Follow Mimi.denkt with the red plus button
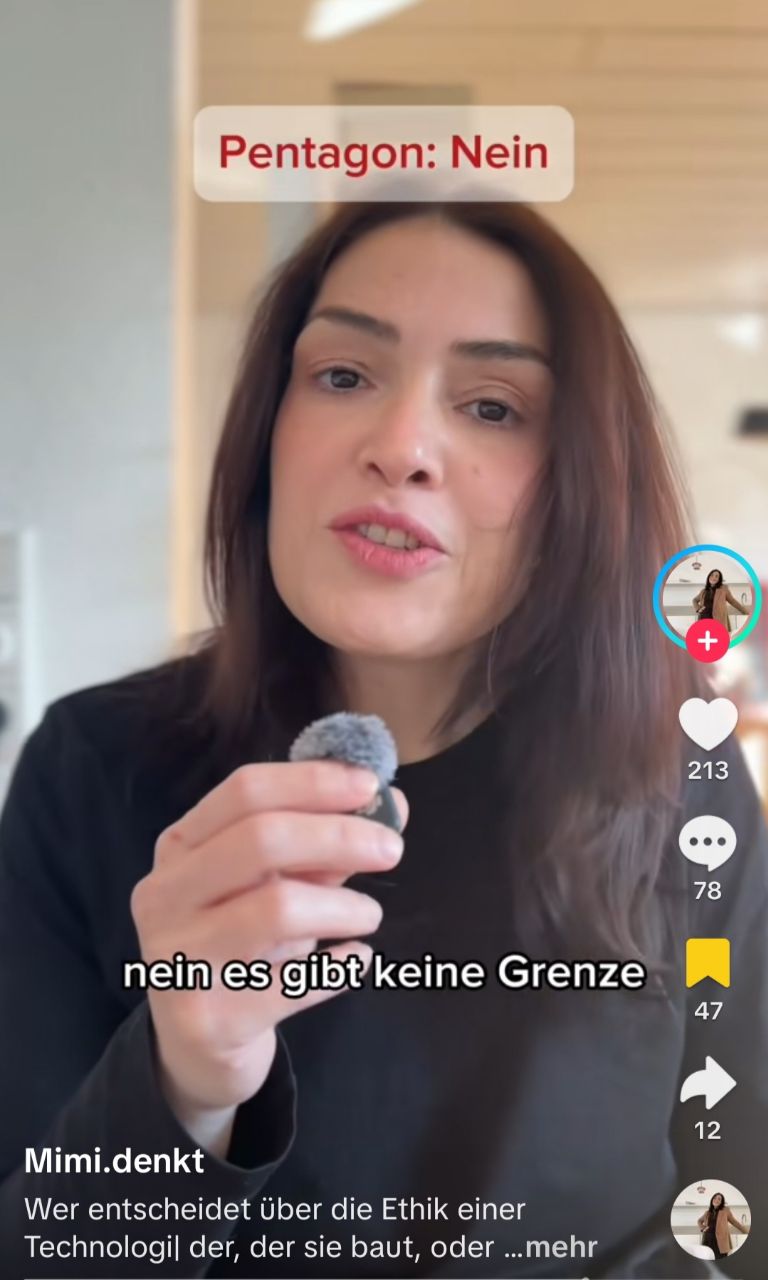 coord(708,641)
